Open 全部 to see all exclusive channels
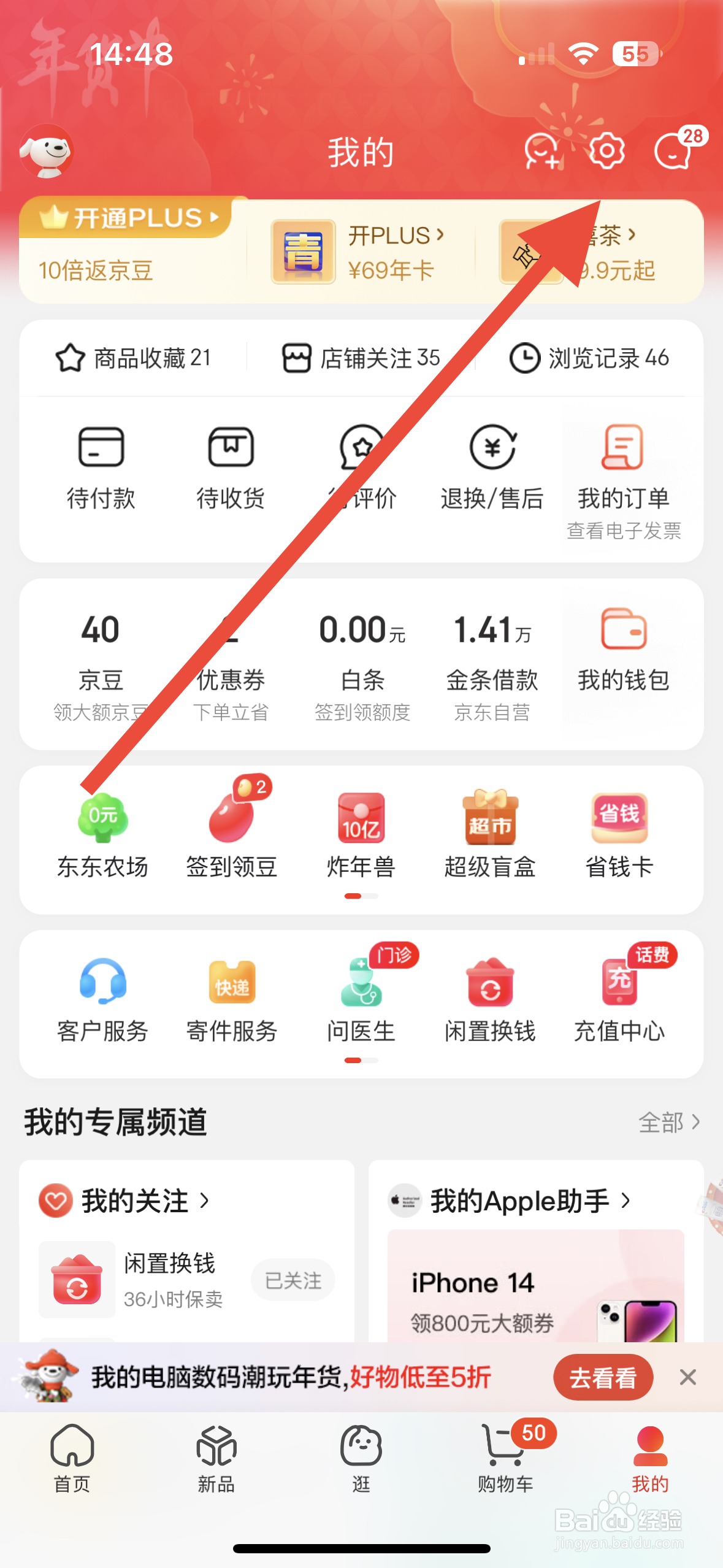 click(668, 1122)
